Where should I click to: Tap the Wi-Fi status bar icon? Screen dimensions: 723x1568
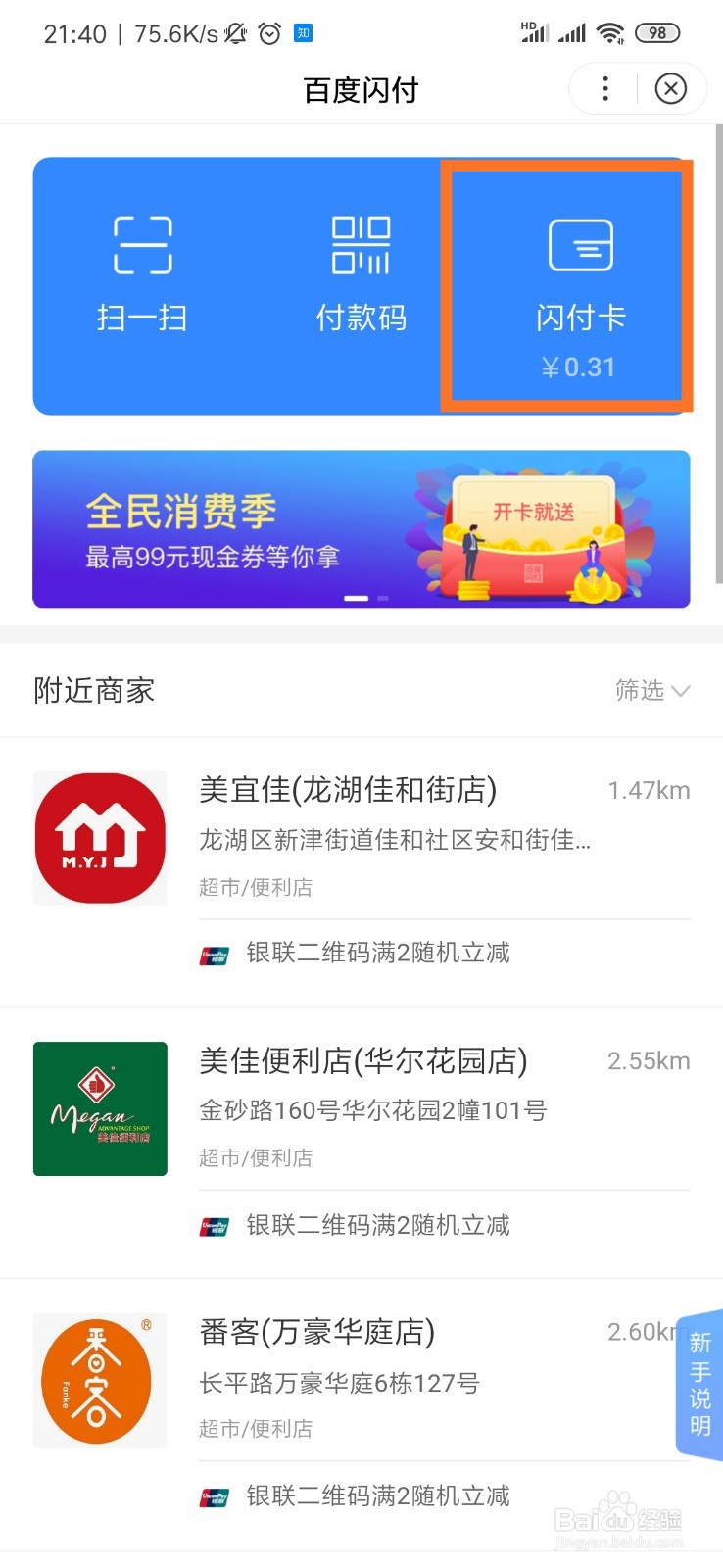click(x=609, y=32)
